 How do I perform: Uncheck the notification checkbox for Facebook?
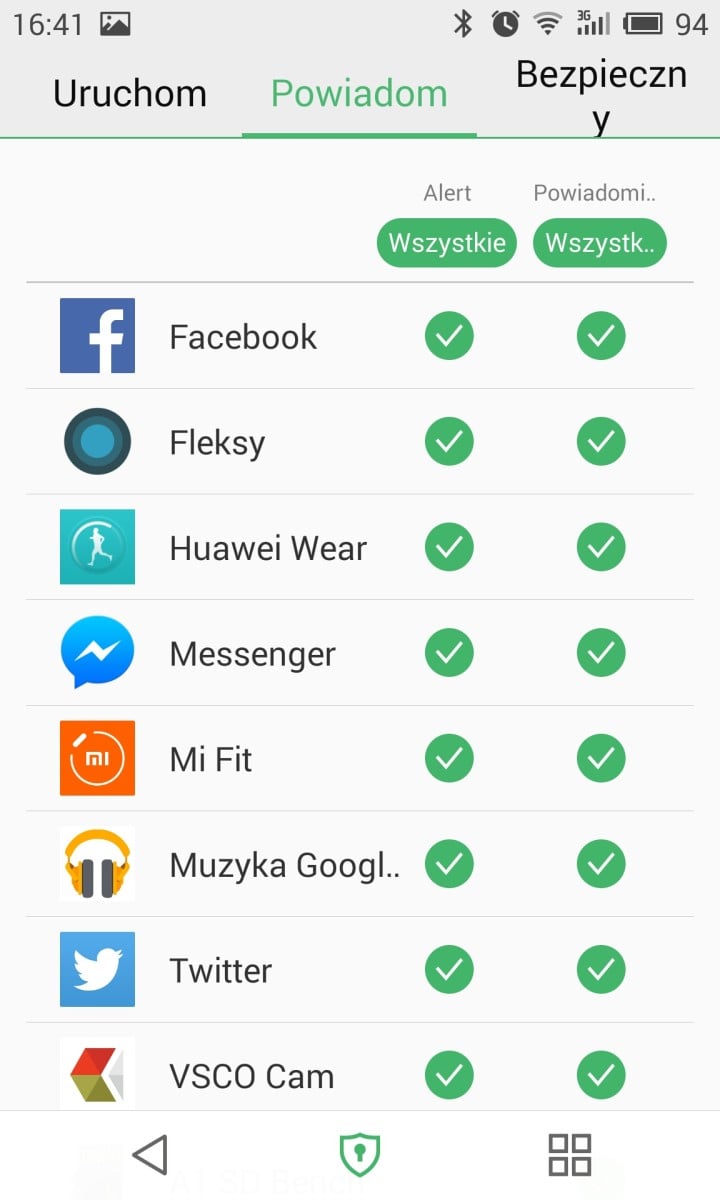pyautogui.click(x=601, y=336)
